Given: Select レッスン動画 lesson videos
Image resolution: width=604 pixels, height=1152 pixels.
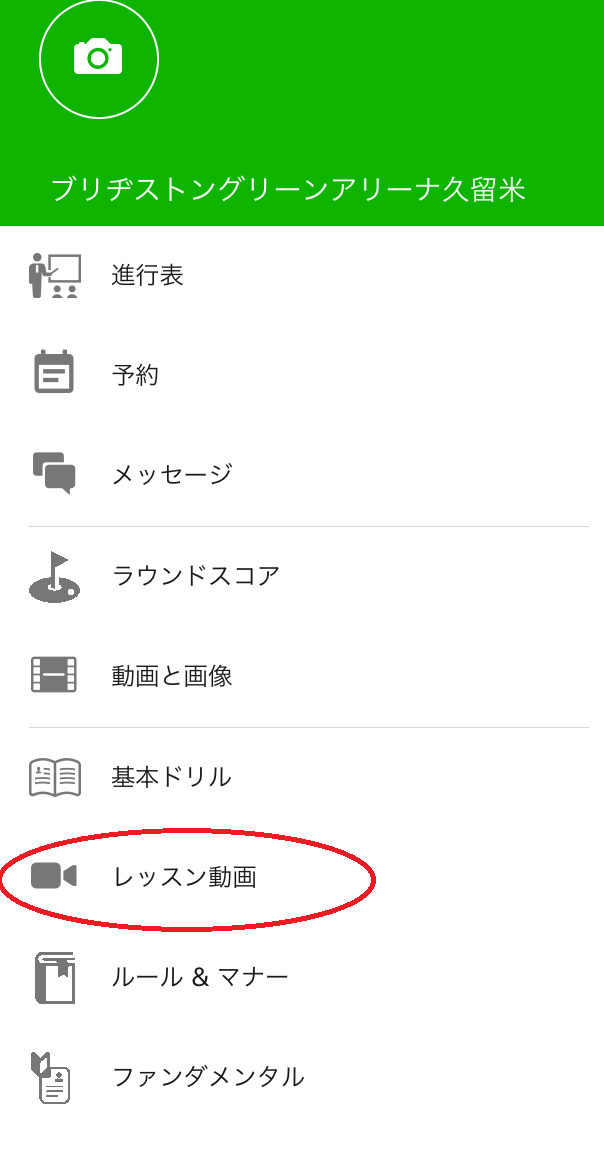Looking at the screenshot, I should 184,878.
